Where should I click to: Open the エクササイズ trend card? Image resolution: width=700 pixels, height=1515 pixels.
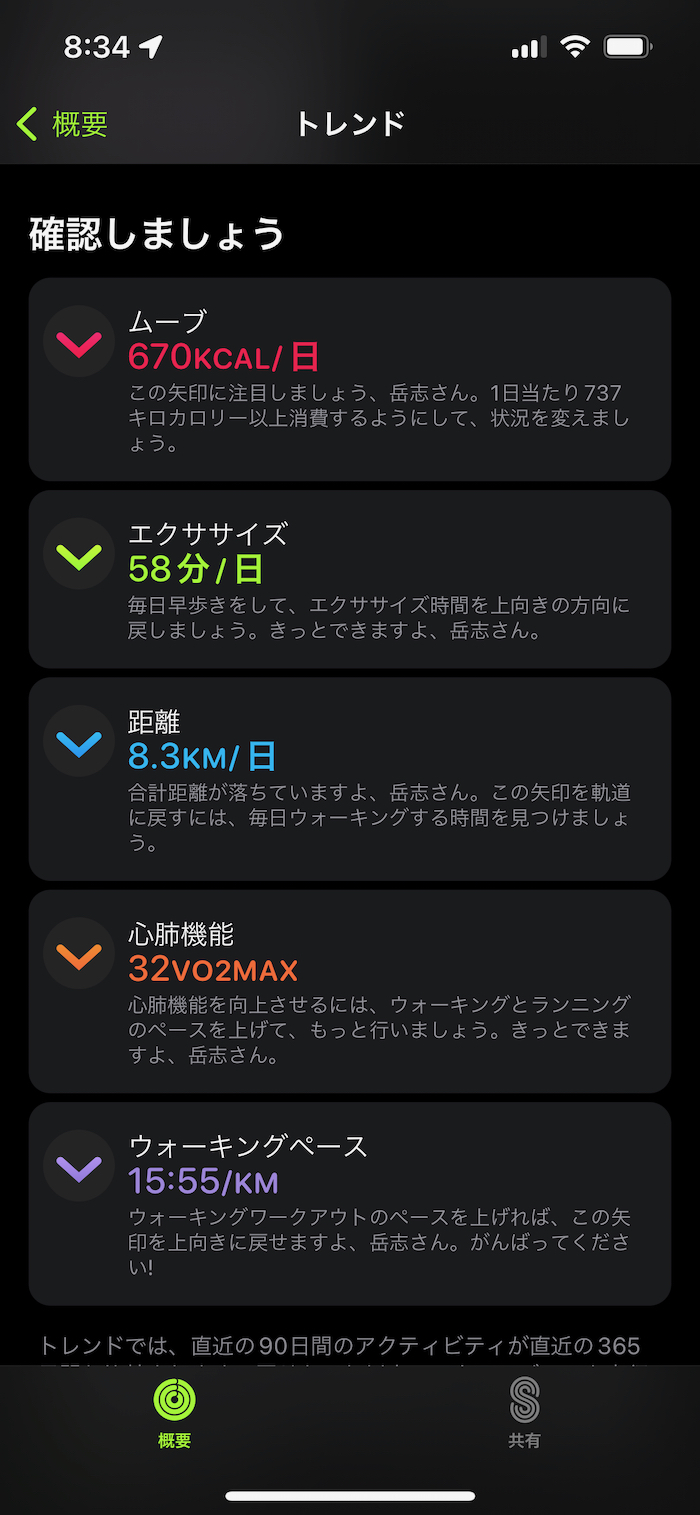[349, 578]
